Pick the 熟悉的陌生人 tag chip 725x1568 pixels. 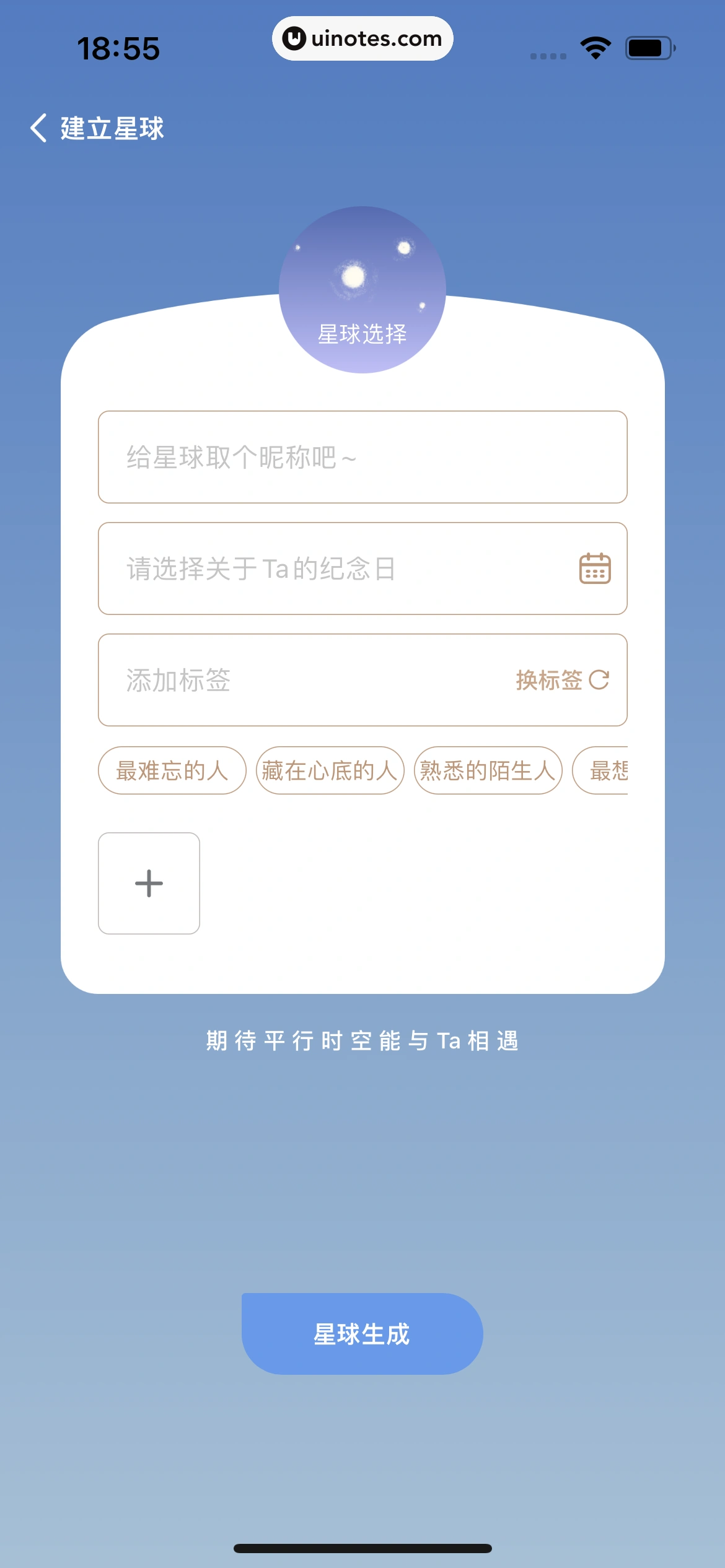[488, 770]
